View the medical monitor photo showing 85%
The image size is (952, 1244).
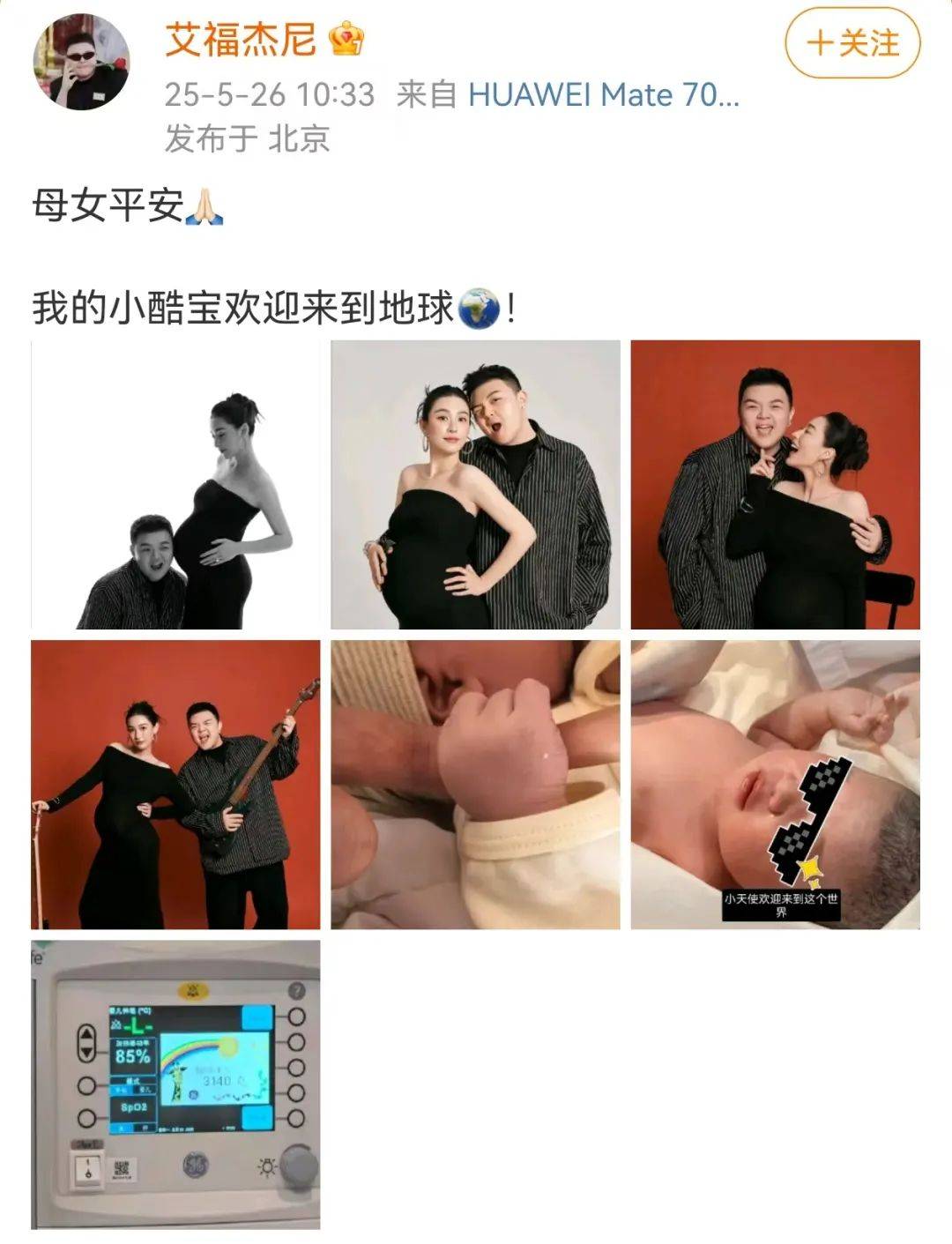point(175,1084)
